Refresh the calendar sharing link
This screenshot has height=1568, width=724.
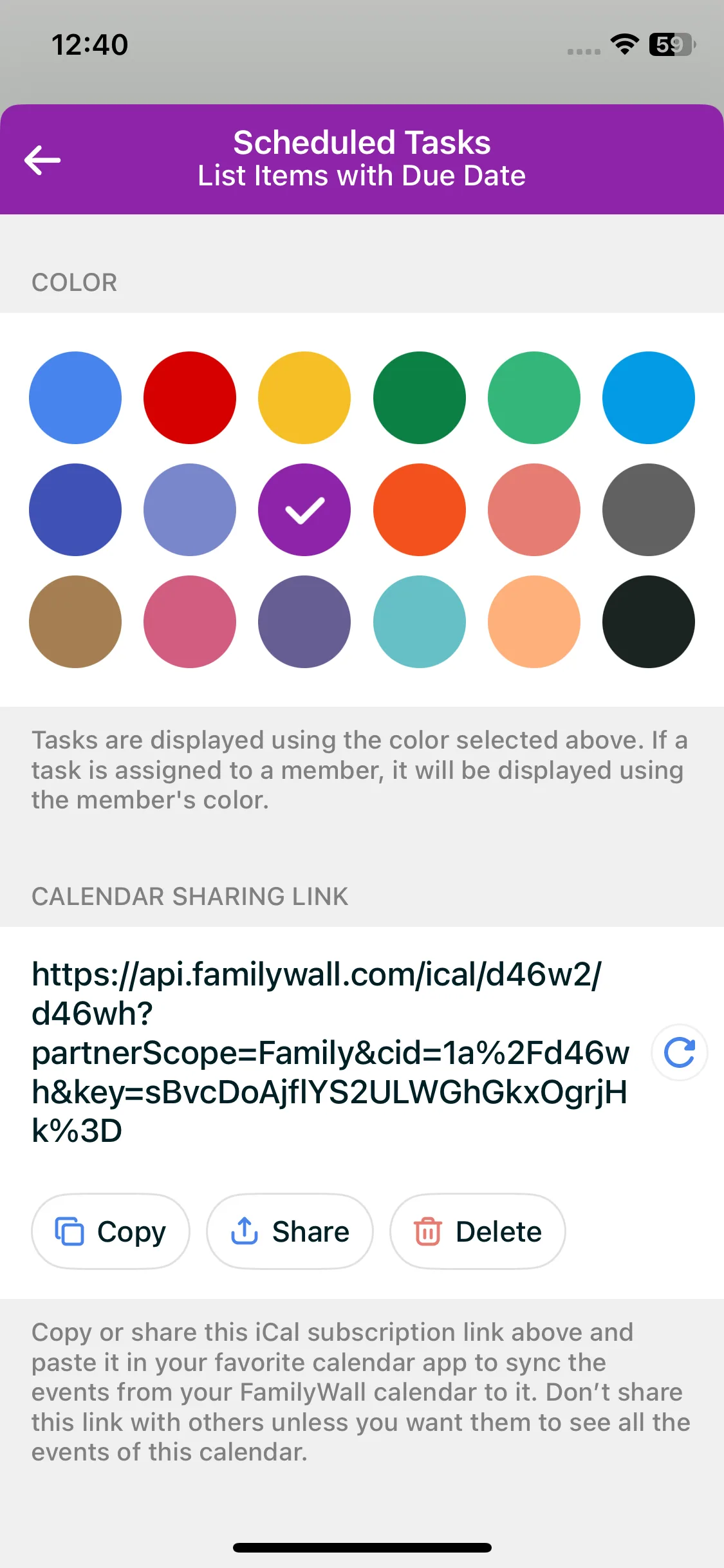678,1052
